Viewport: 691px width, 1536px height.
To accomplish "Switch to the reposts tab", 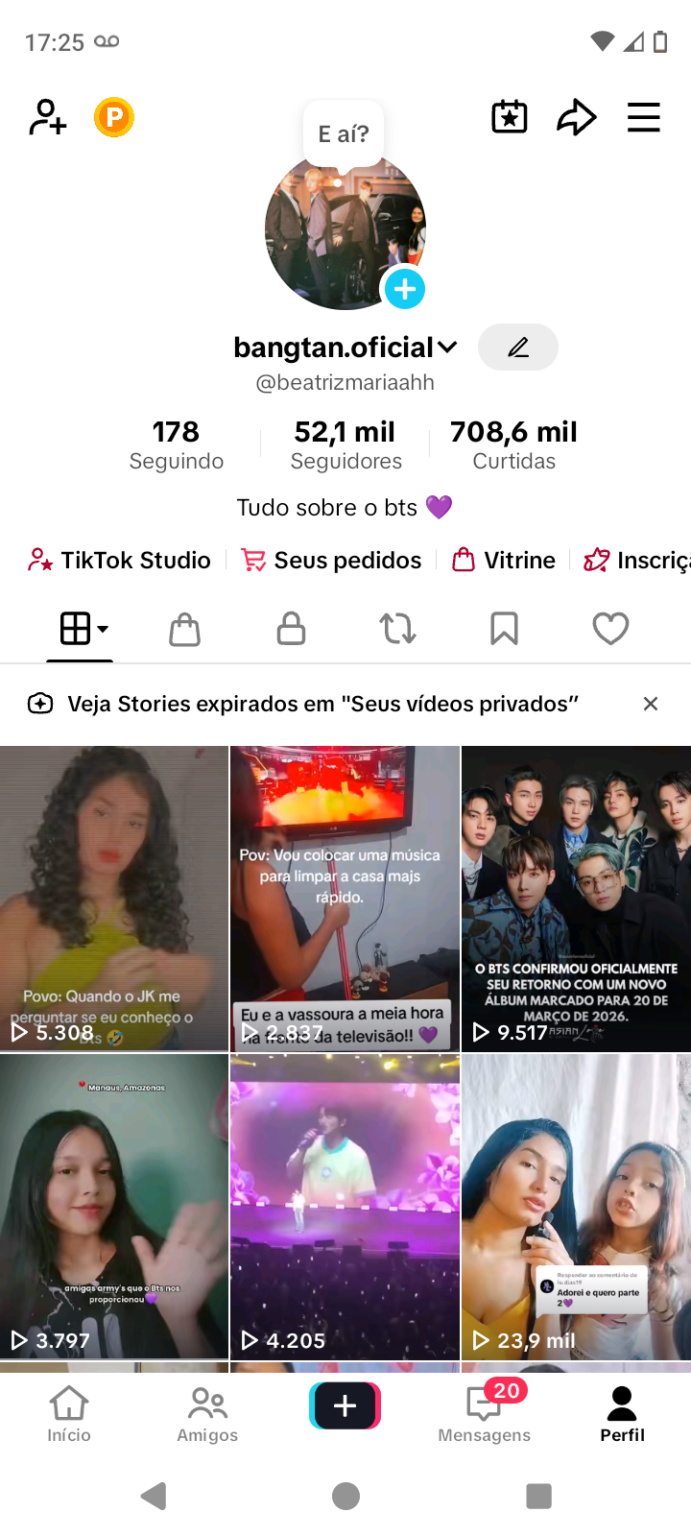I will (397, 629).
